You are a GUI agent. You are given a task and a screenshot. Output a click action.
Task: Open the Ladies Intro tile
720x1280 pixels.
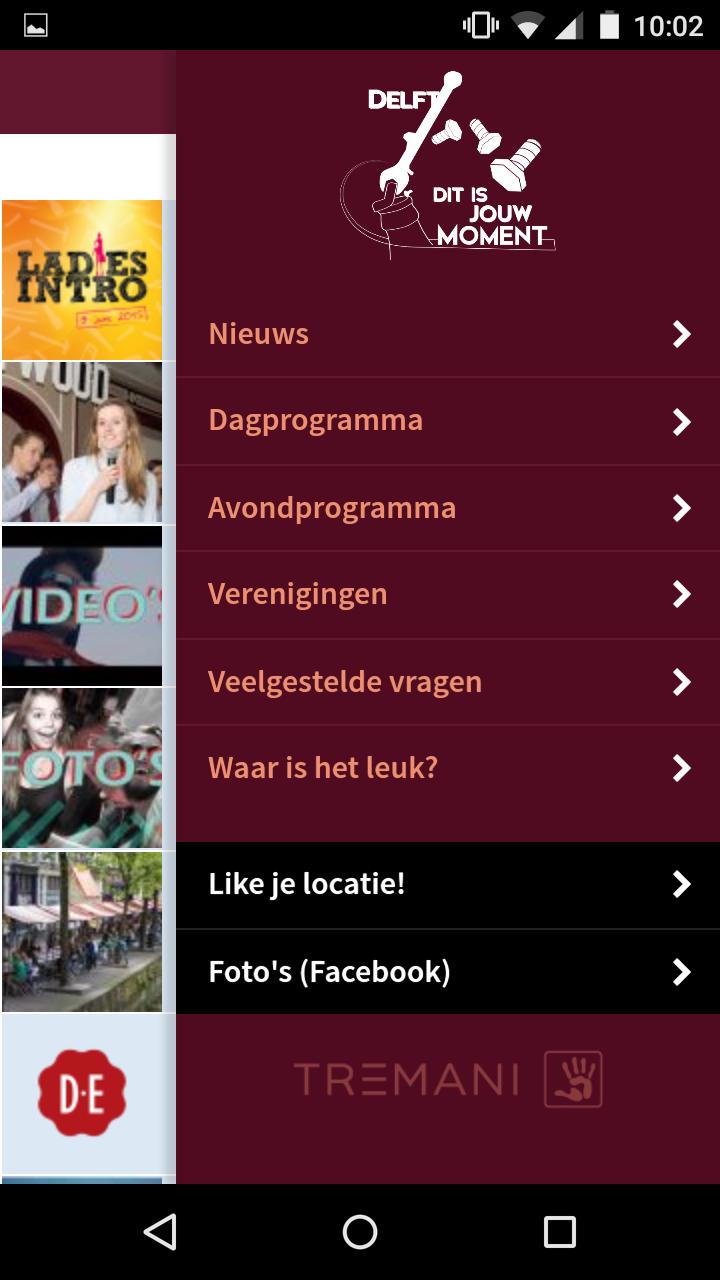click(x=82, y=280)
